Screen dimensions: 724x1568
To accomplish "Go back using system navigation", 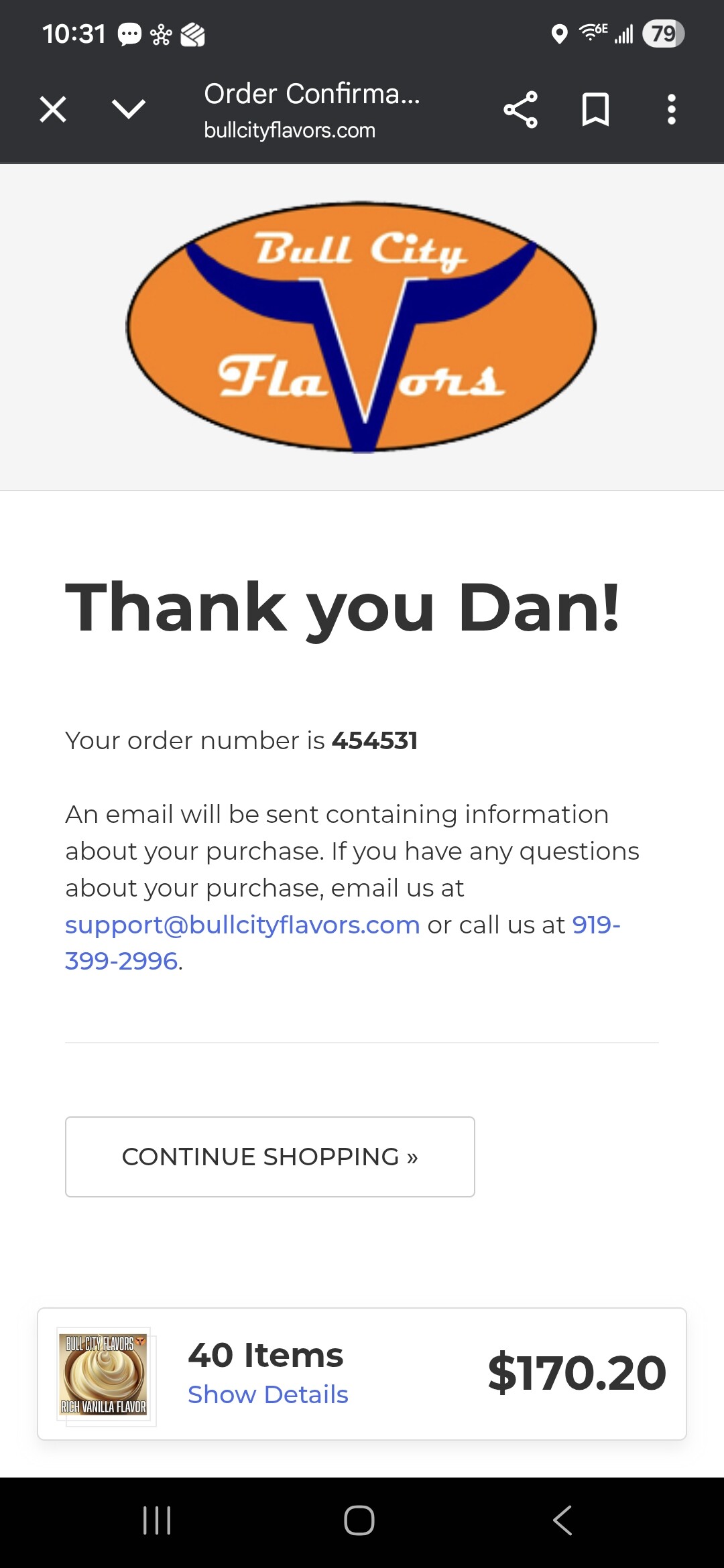I will pos(562,1520).
